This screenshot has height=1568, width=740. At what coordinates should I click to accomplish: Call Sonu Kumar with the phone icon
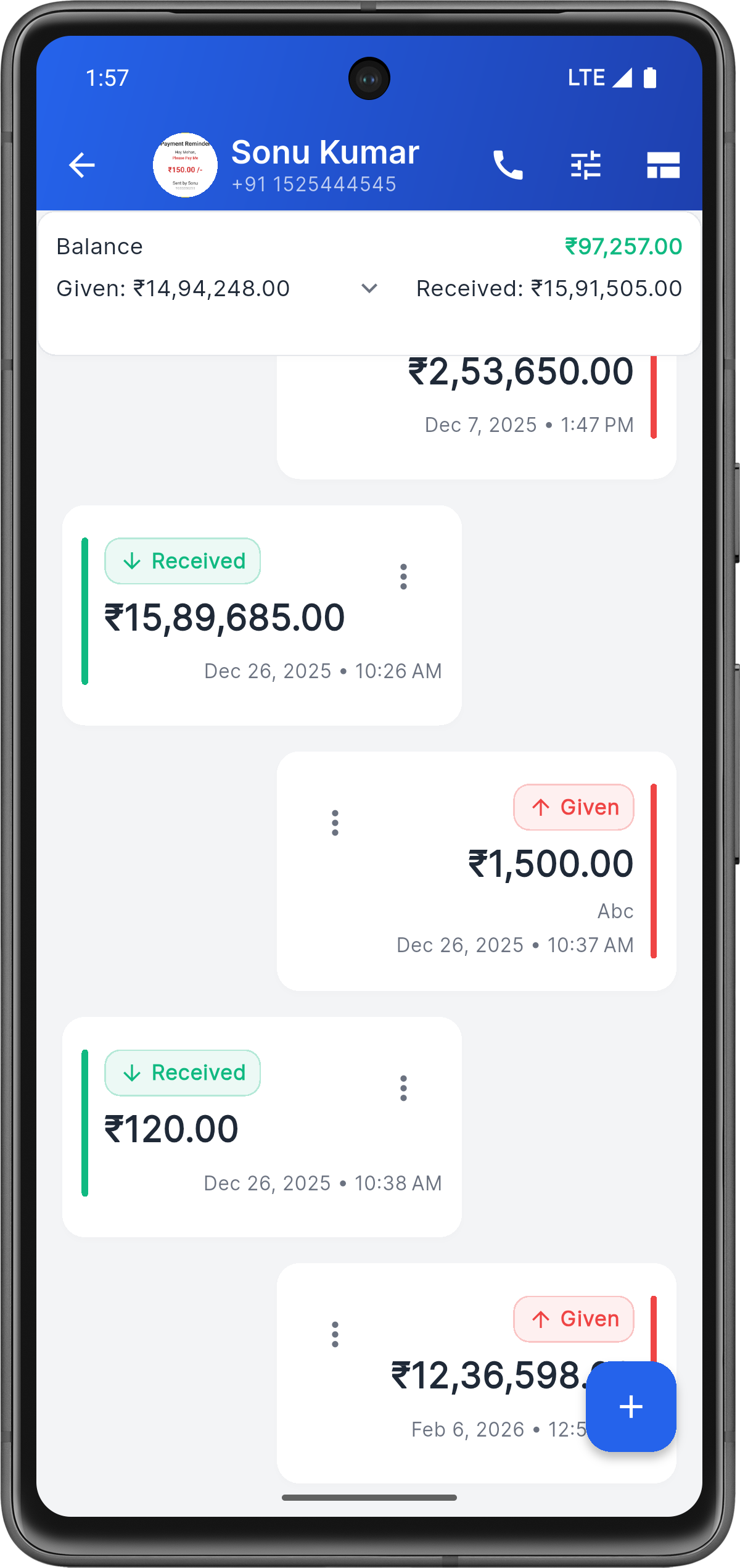tap(508, 165)
